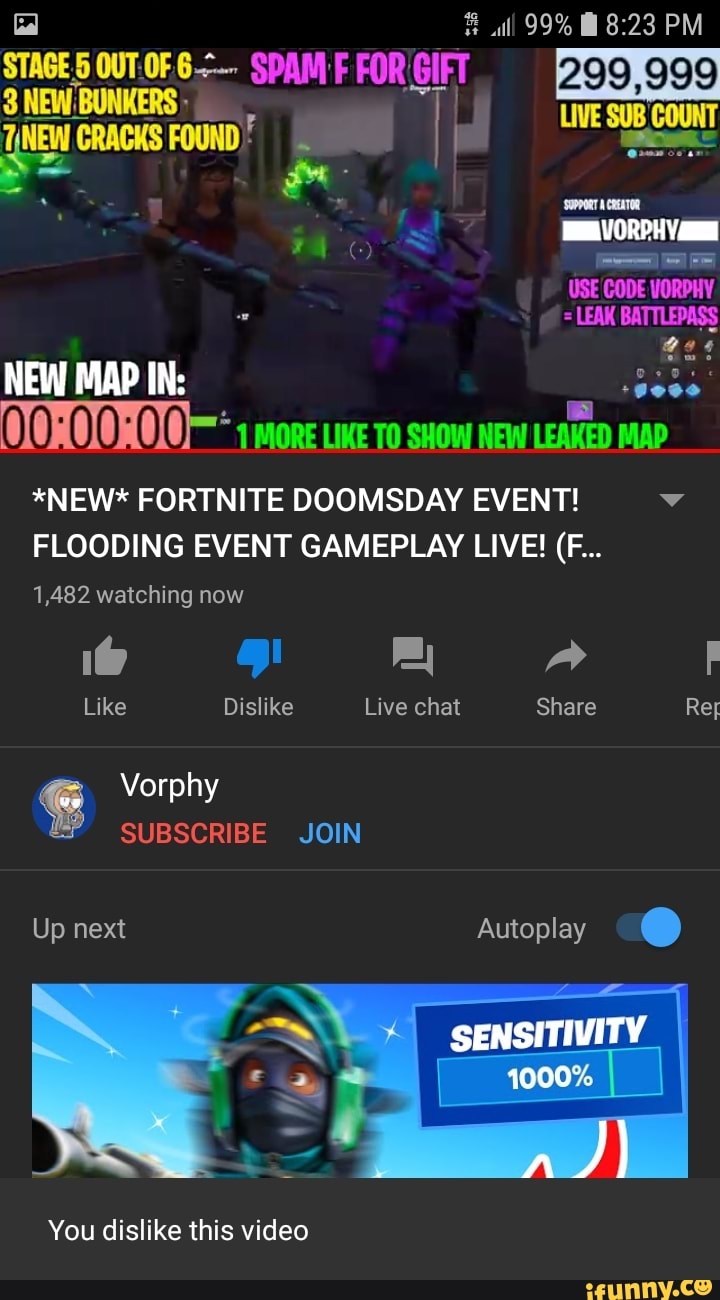Open the Sensitivity 1000% up next video
Screen dimensions: 720x1300
click(x=360, y=1080)
